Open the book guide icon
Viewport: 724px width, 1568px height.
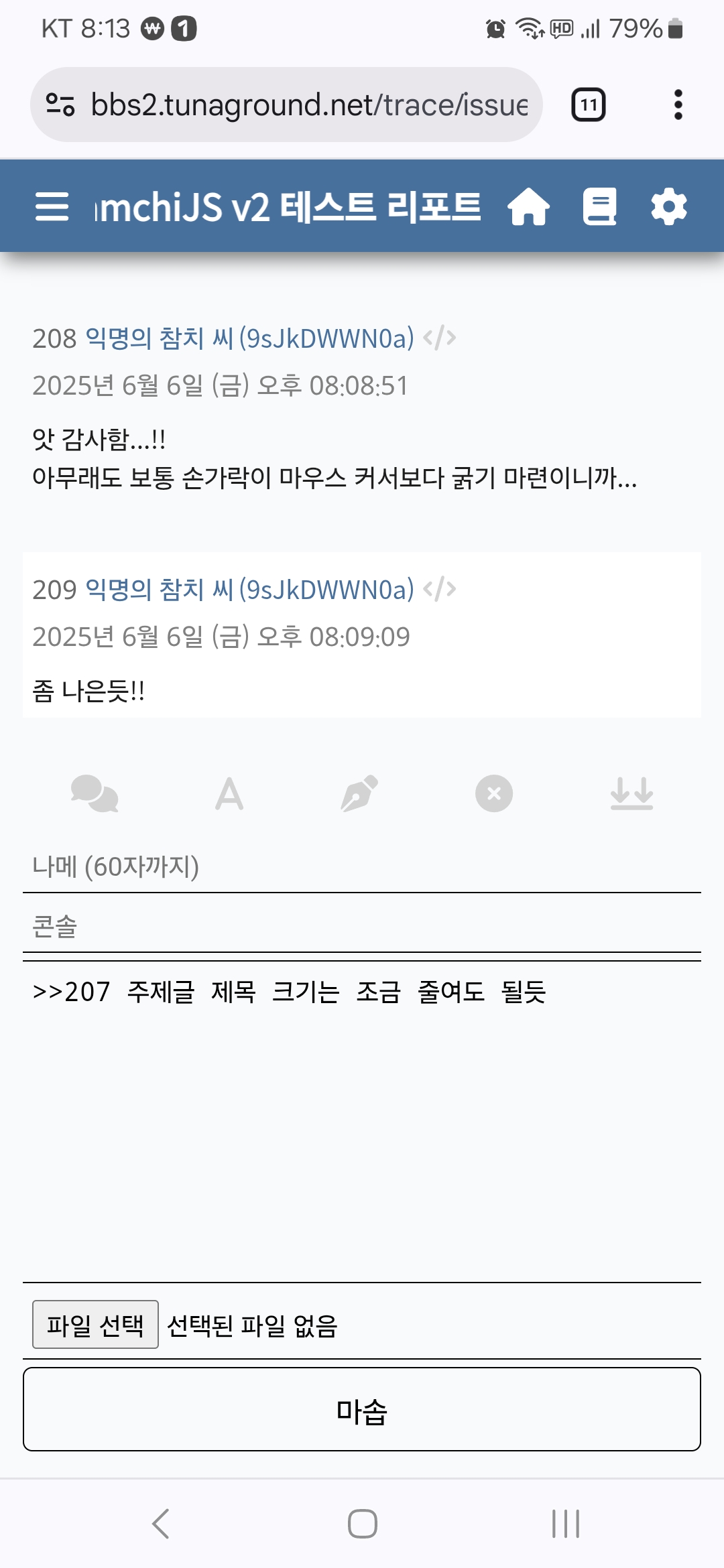pos(599,206)
